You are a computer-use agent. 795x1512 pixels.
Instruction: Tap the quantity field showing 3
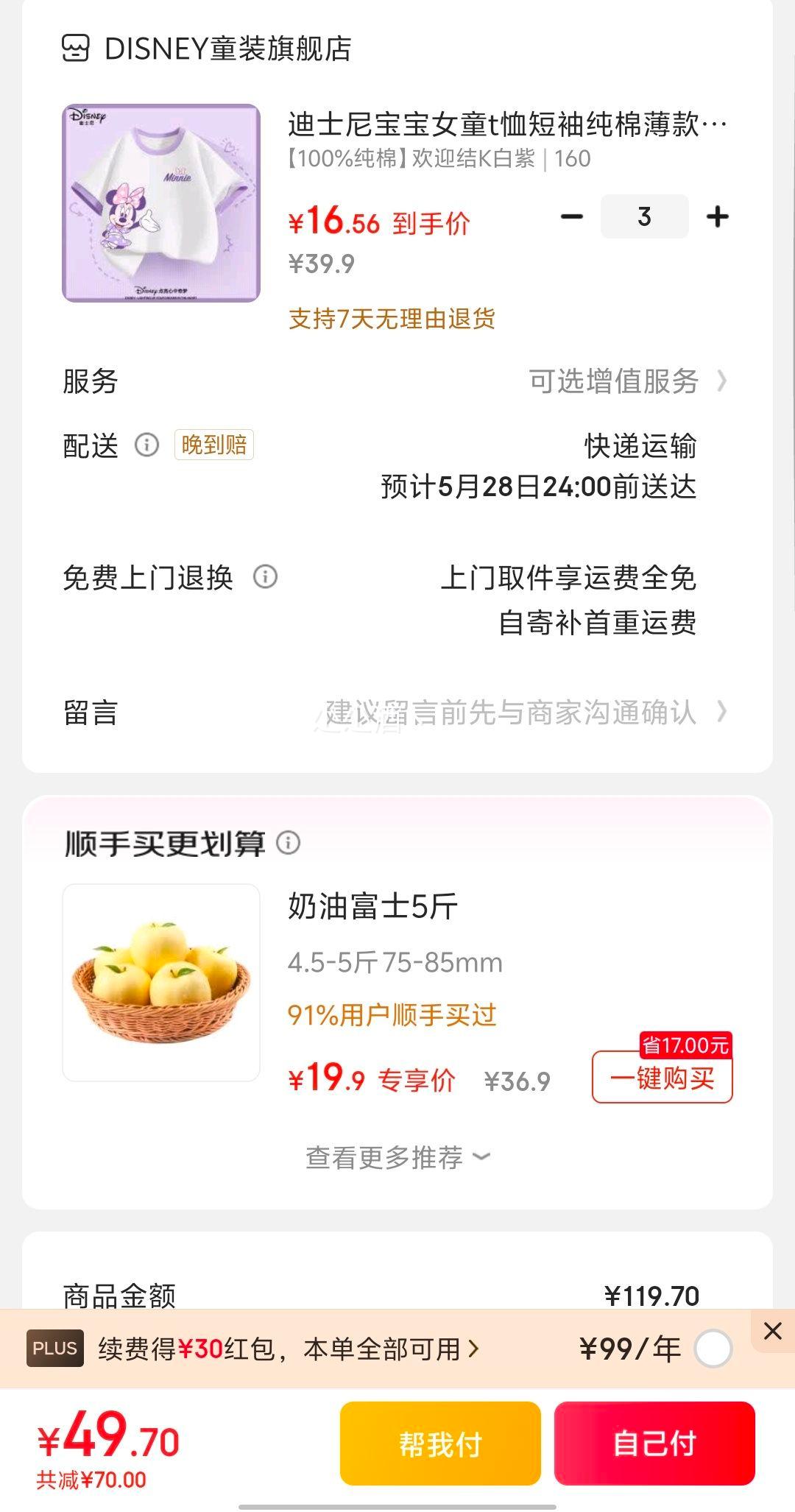point(644,216)
